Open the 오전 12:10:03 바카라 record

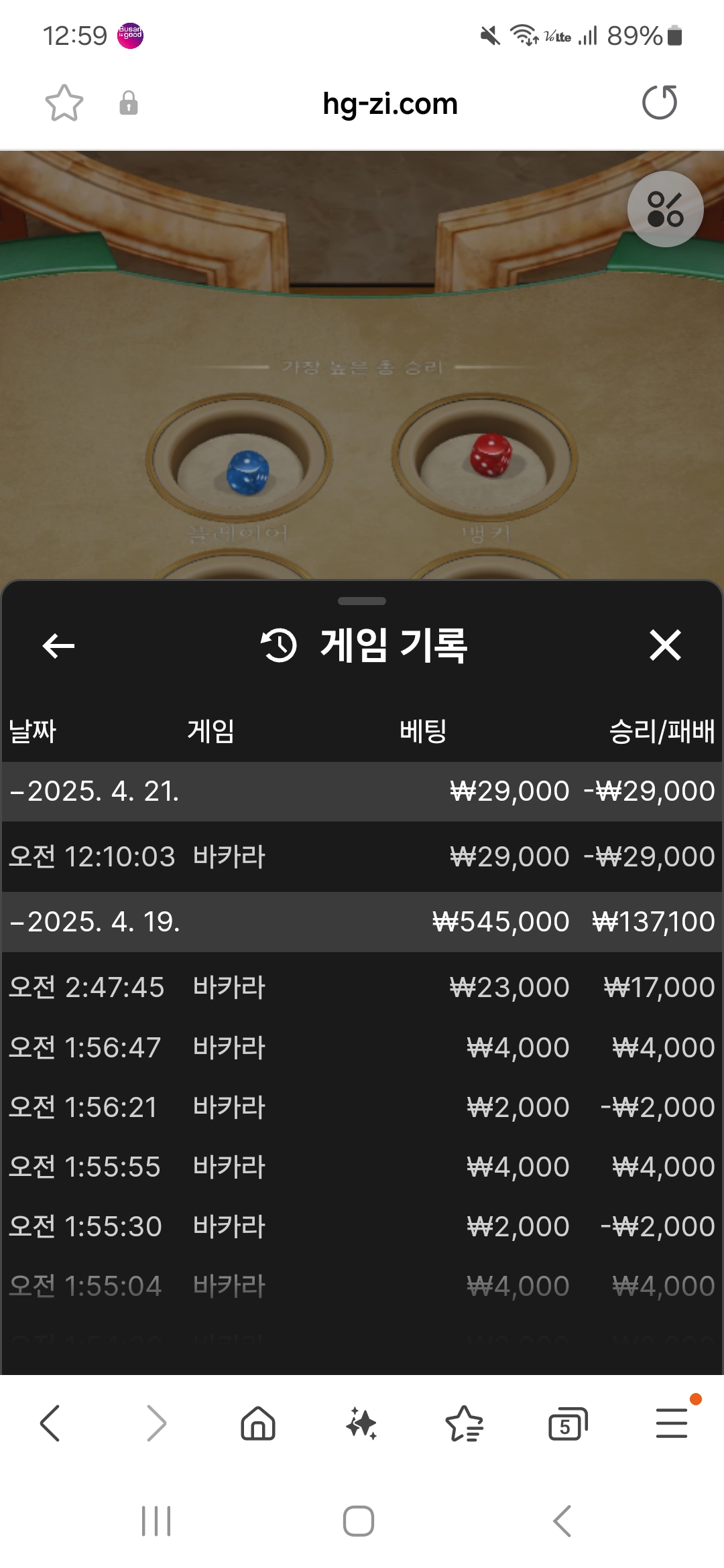click(362, 857)
